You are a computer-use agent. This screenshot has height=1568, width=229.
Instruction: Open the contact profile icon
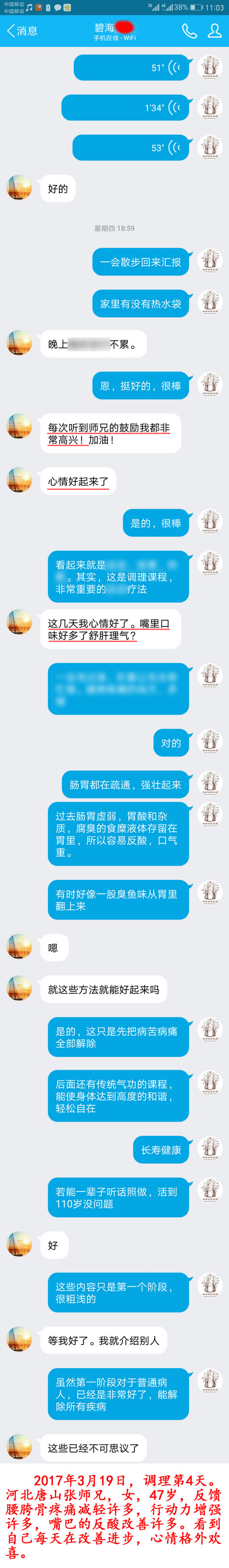tap(215, 30)
